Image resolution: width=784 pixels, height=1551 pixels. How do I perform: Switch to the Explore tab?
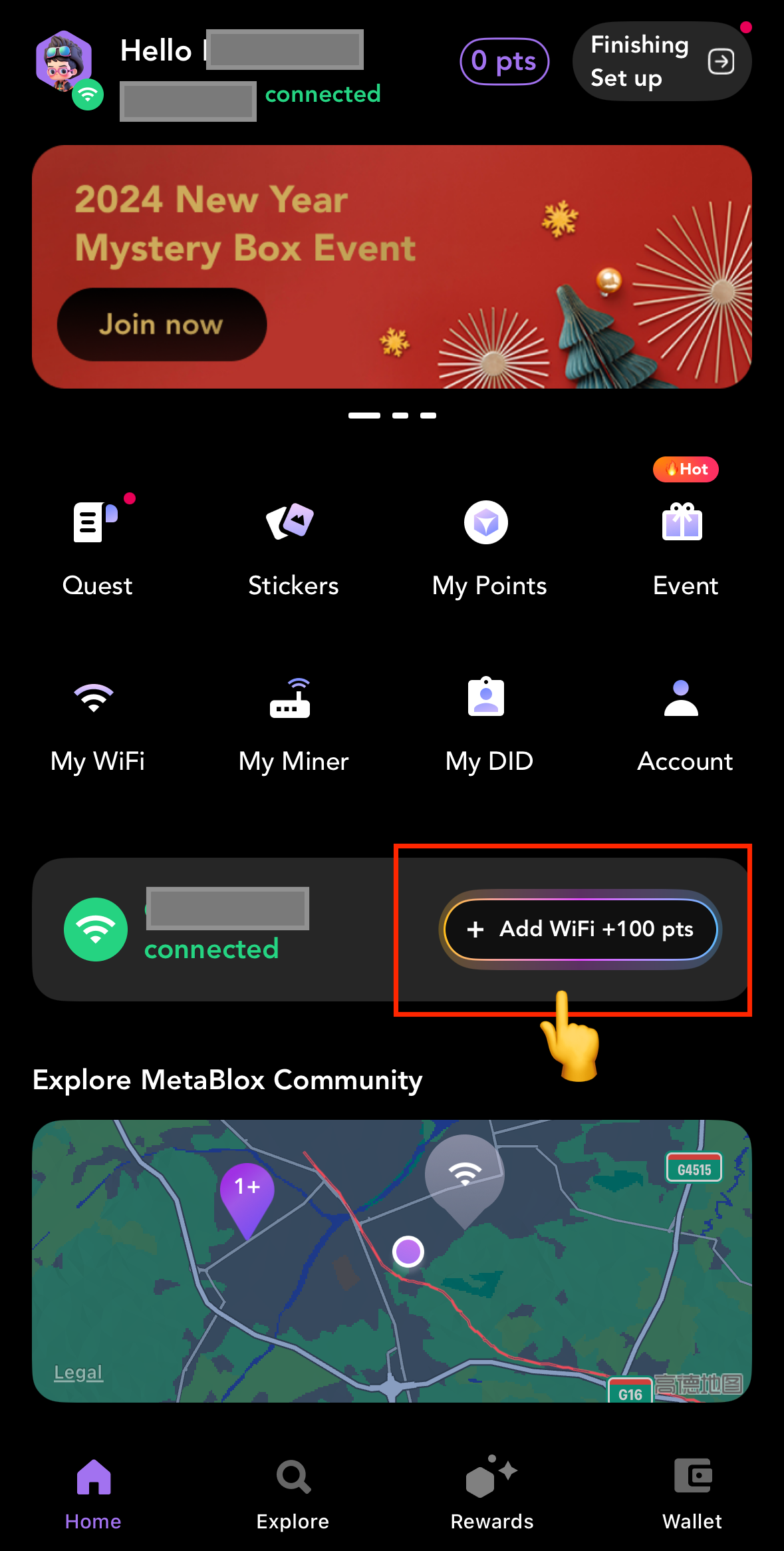point(292,1497)
